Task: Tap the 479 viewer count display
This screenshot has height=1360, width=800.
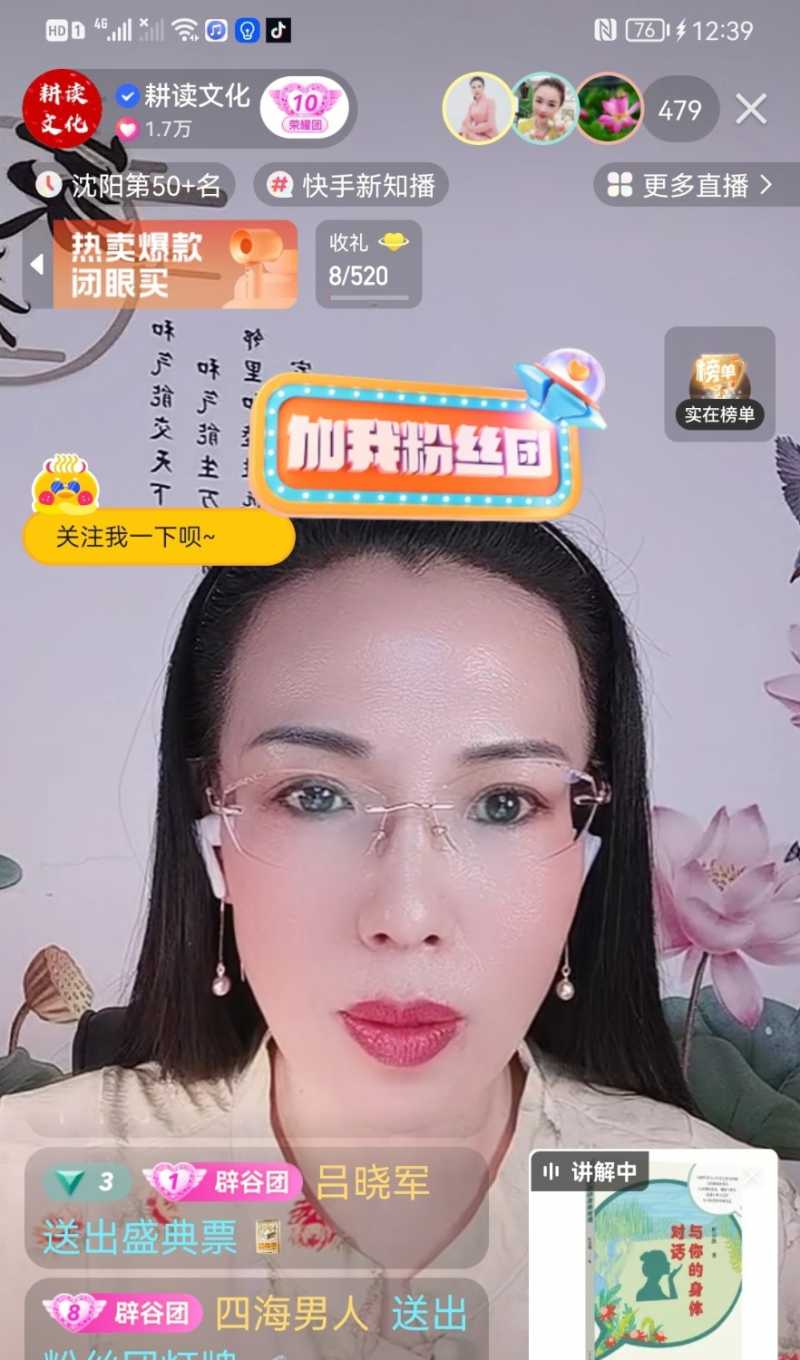Action: [680, 110]
